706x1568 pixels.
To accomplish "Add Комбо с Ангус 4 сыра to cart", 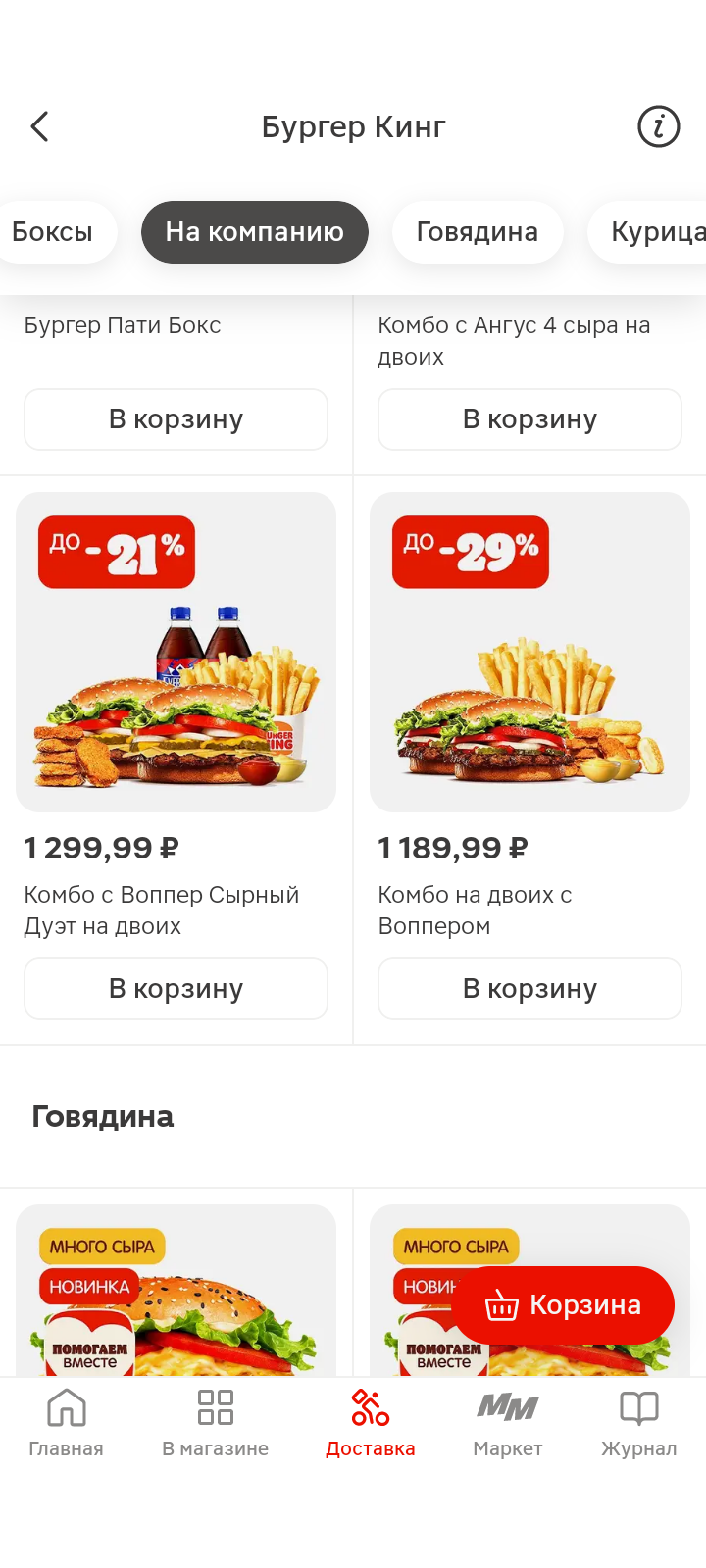I will (x=529, y=419).
